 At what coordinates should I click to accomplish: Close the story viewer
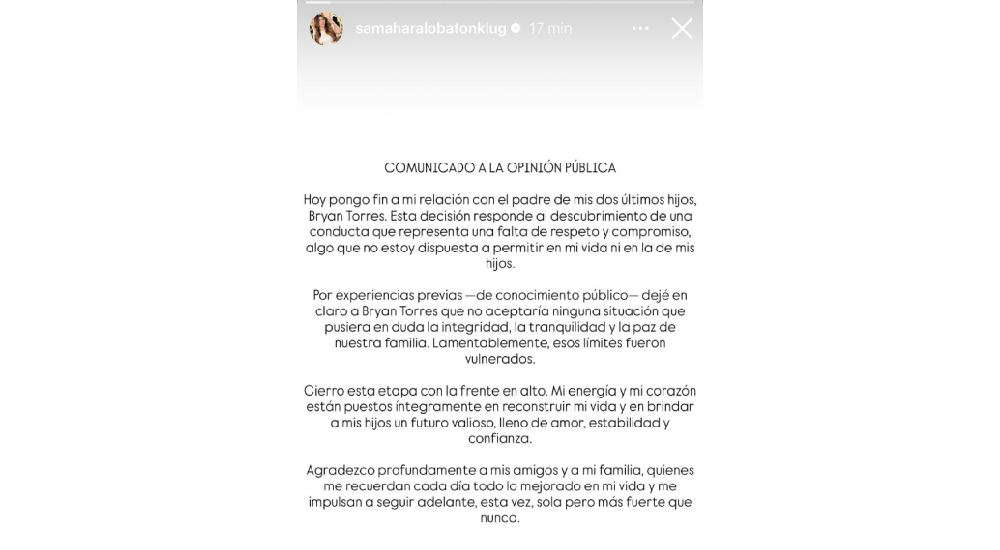coord(682,29)
